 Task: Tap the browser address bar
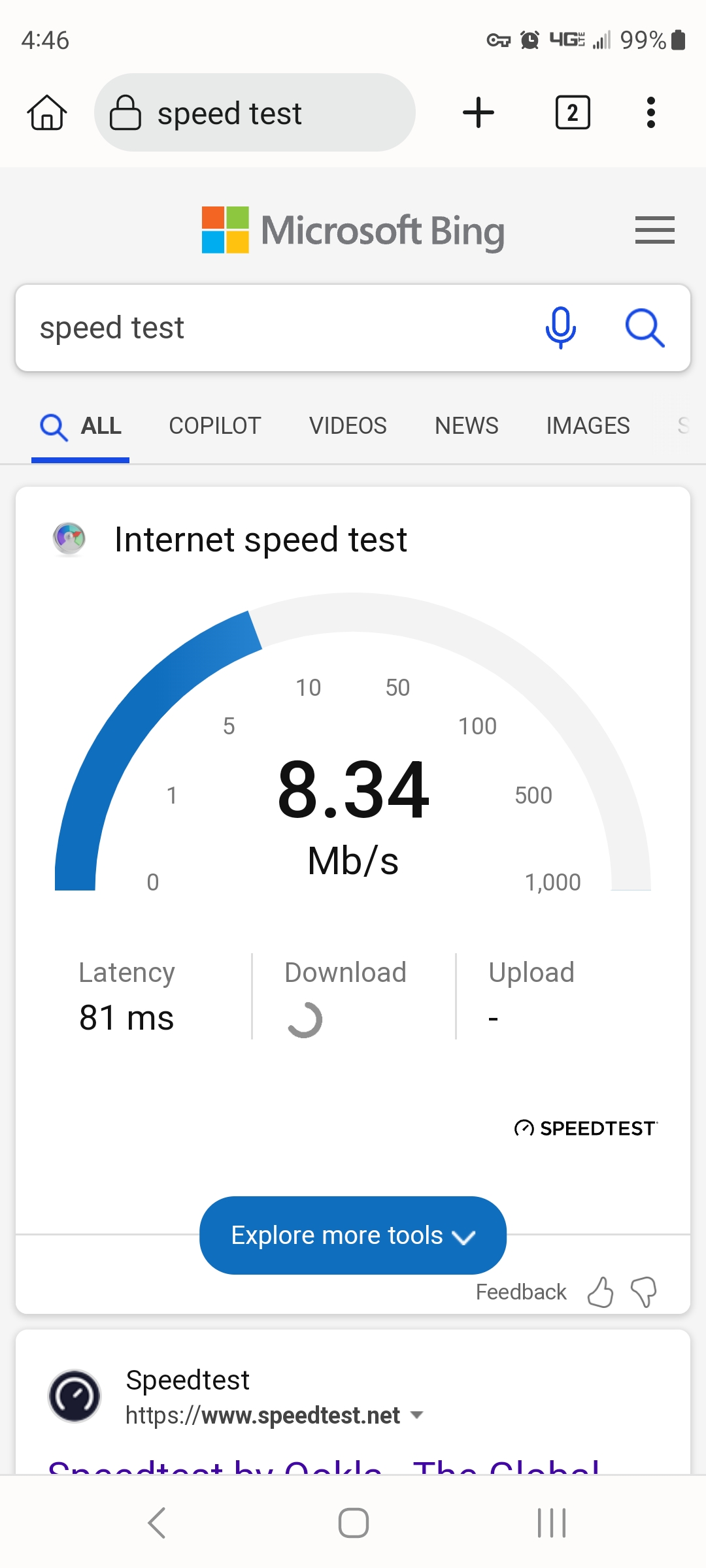pyautogui.click(x=255, y=112)
